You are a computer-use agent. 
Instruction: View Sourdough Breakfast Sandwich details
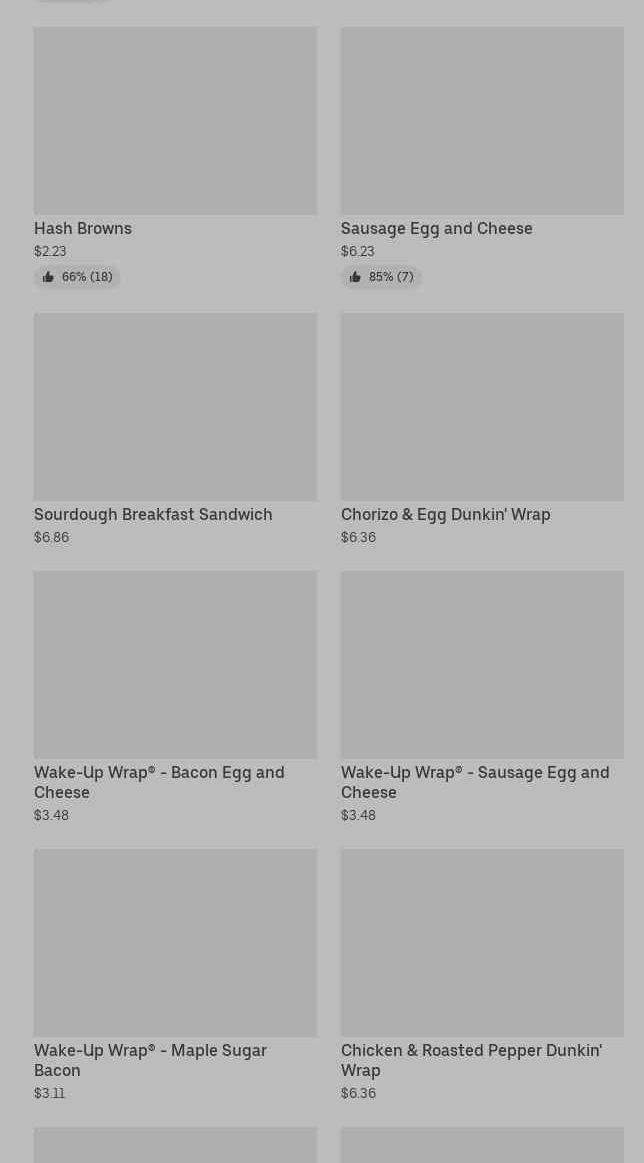(x=175, y=429)
